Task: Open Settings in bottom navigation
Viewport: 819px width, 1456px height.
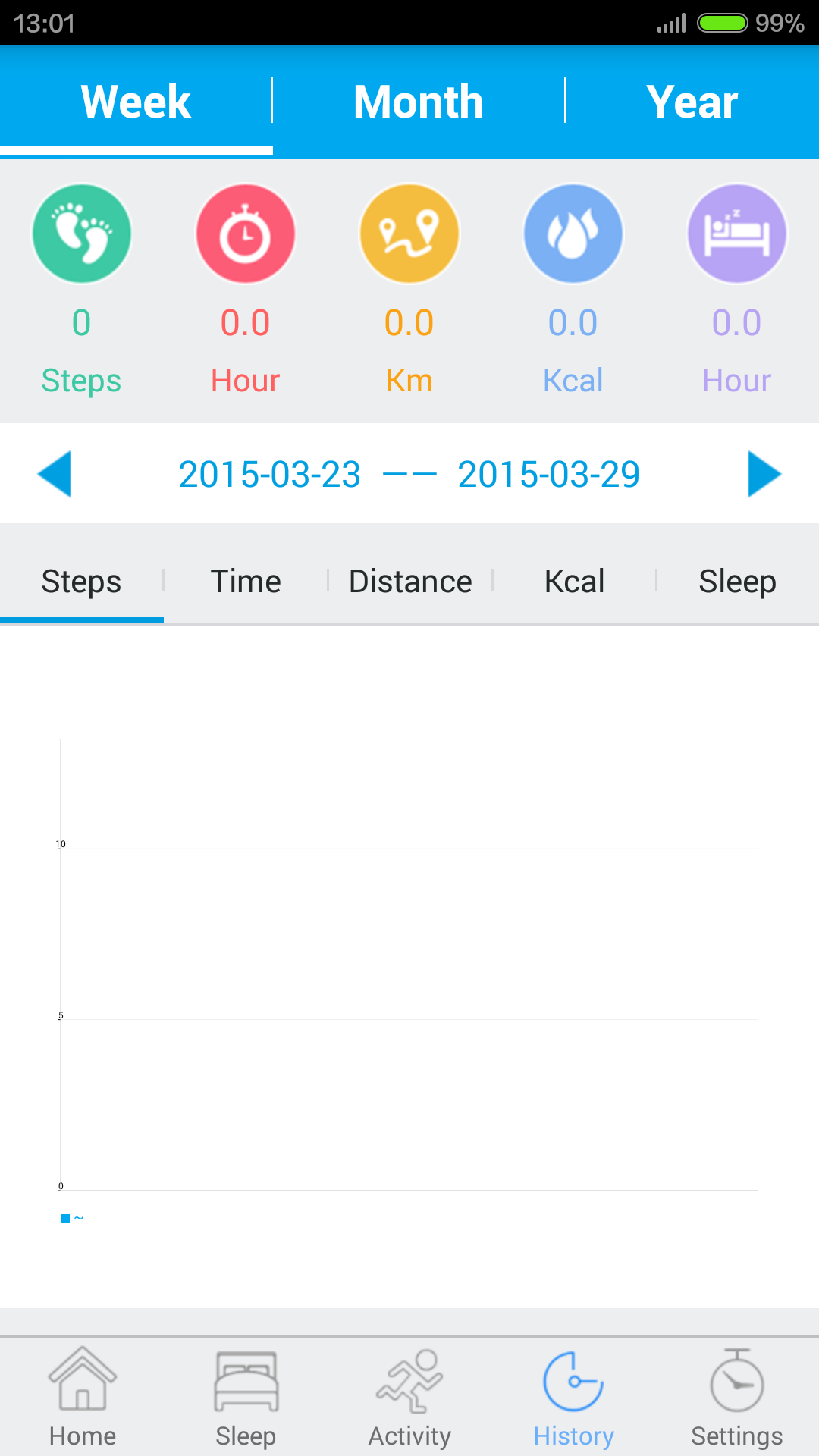Action: point(737,1398)
